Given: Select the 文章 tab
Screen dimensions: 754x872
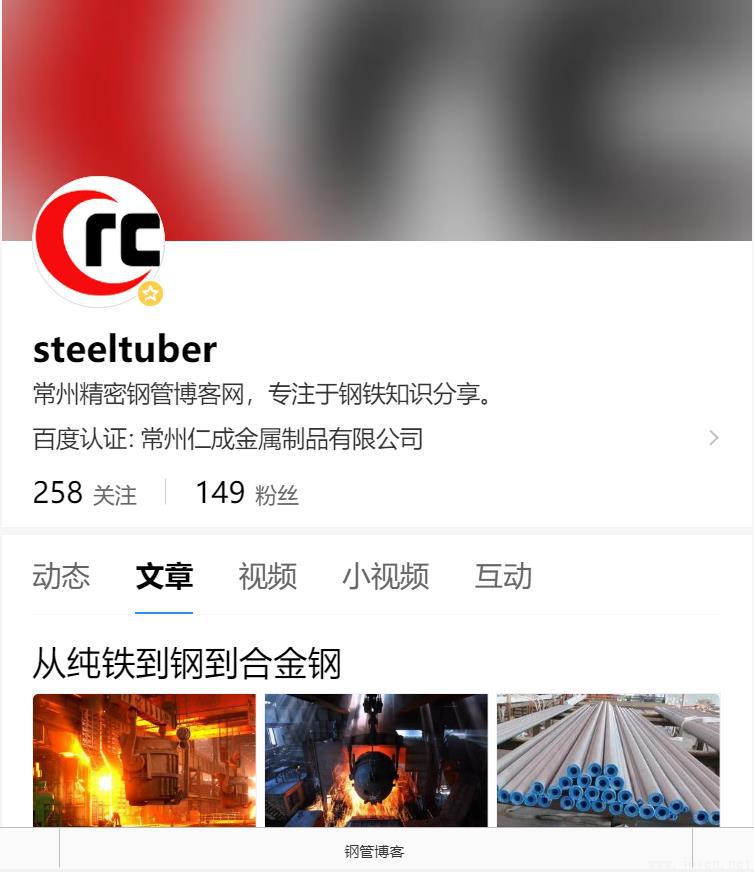Looking at the screenshot, I should click(x=164, y=576).
